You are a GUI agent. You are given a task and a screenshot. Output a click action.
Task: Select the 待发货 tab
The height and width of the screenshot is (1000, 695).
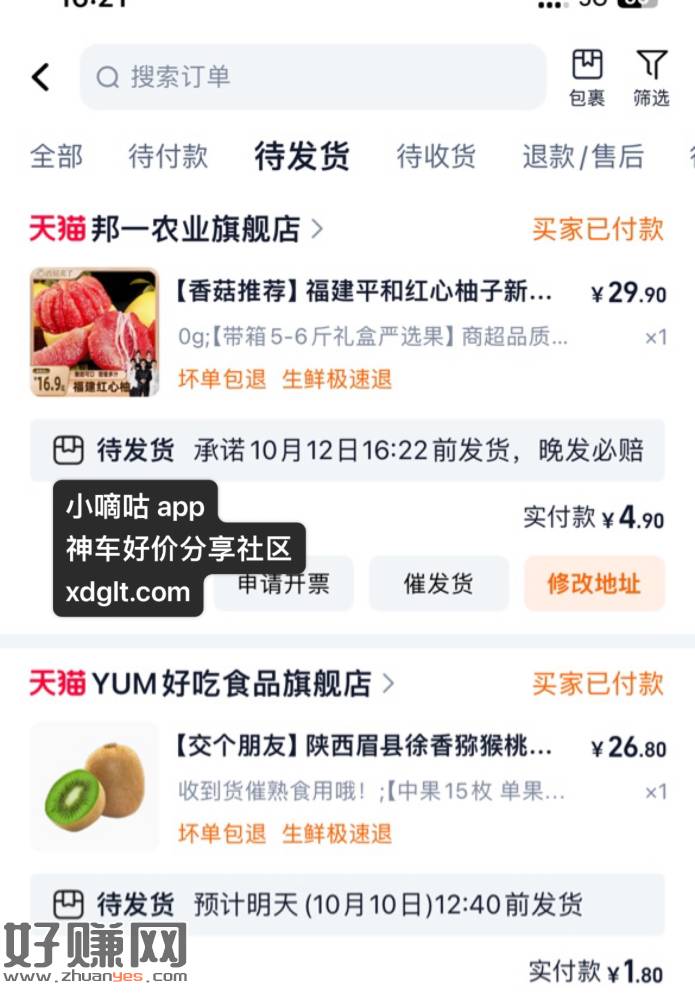tap(302, 156)
